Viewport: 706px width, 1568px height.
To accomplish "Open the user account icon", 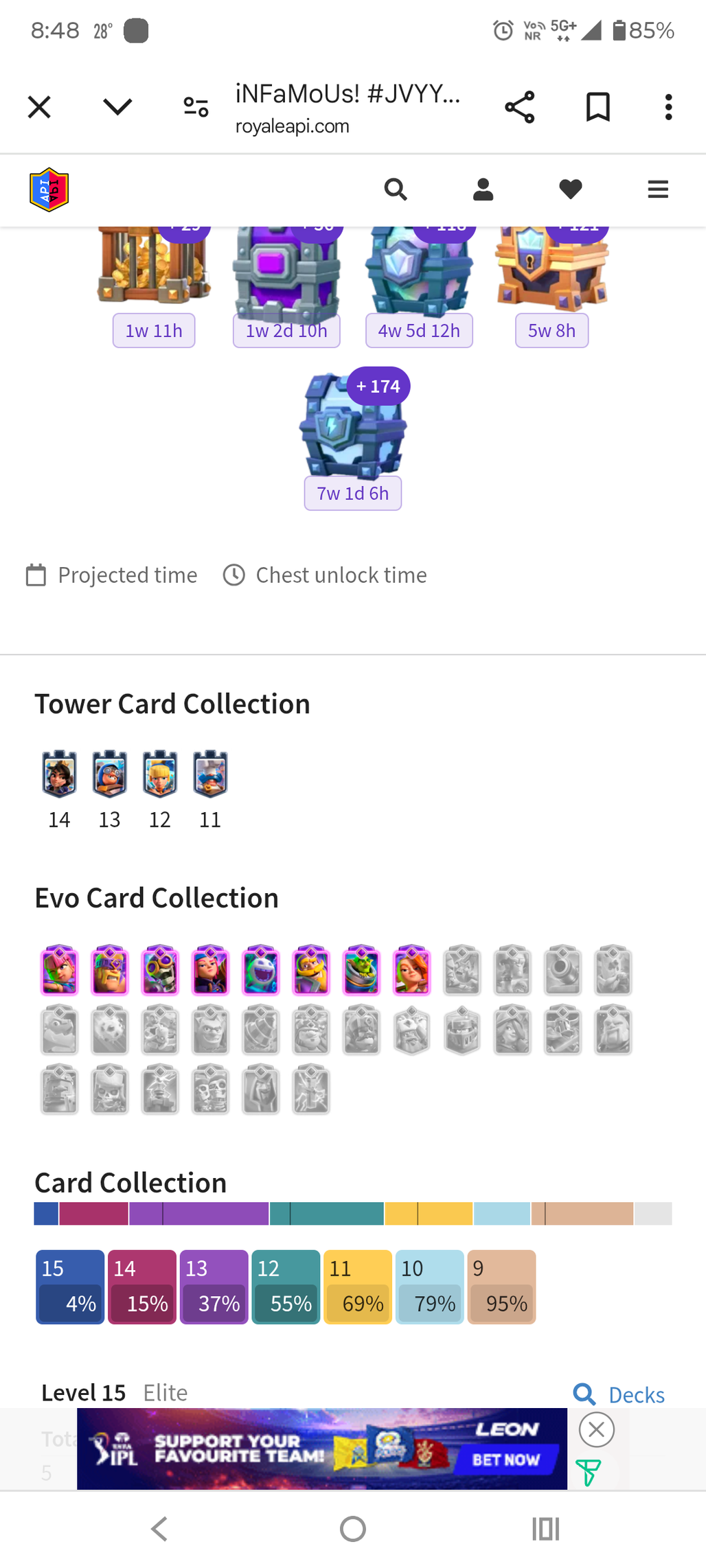I will click(x=483, y=189).
